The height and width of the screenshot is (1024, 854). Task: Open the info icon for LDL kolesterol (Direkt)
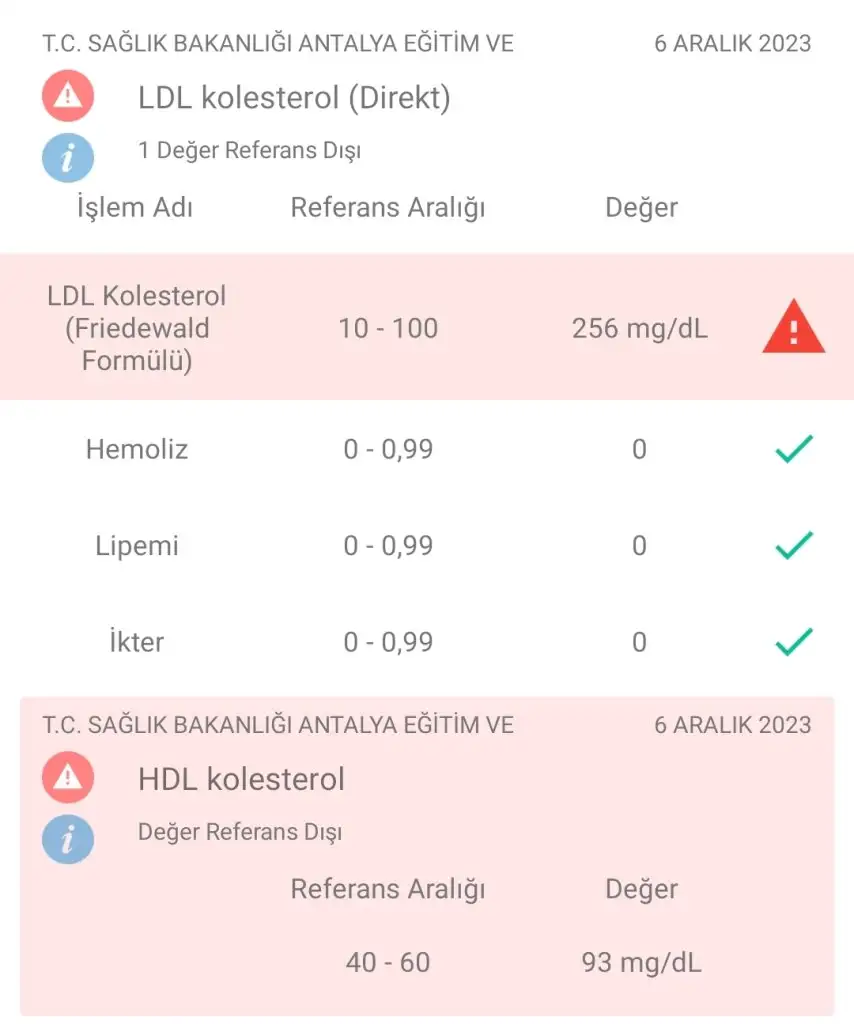tap(68, 157)
